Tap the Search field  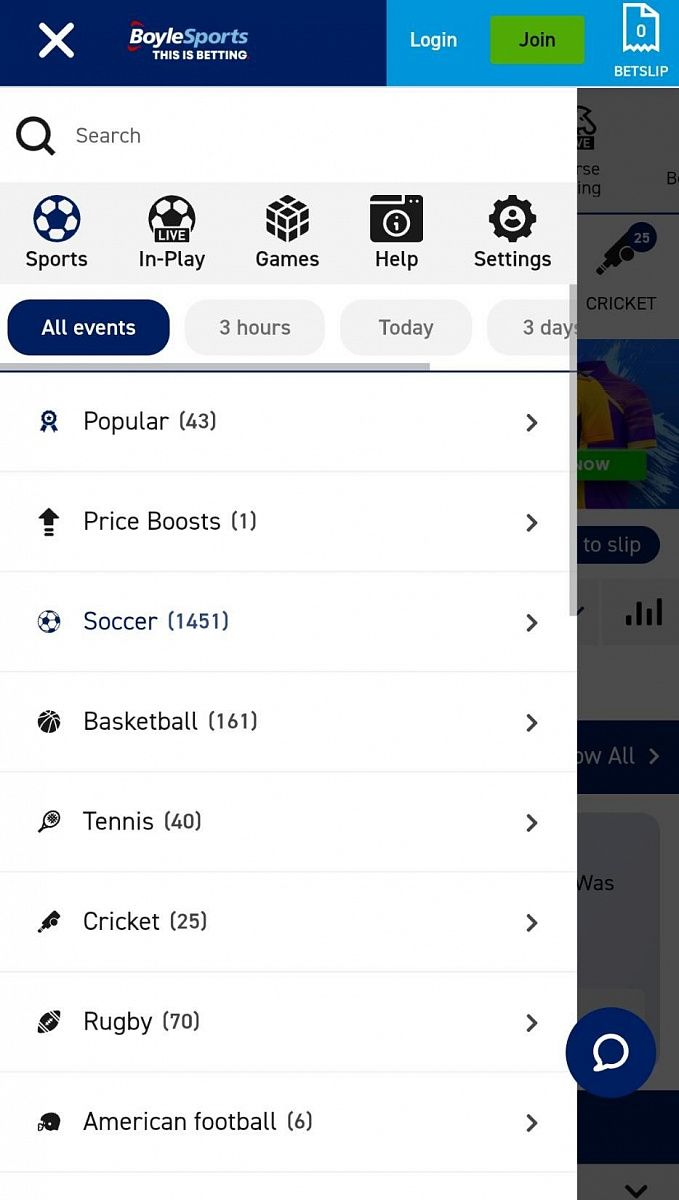coord(300,135)
